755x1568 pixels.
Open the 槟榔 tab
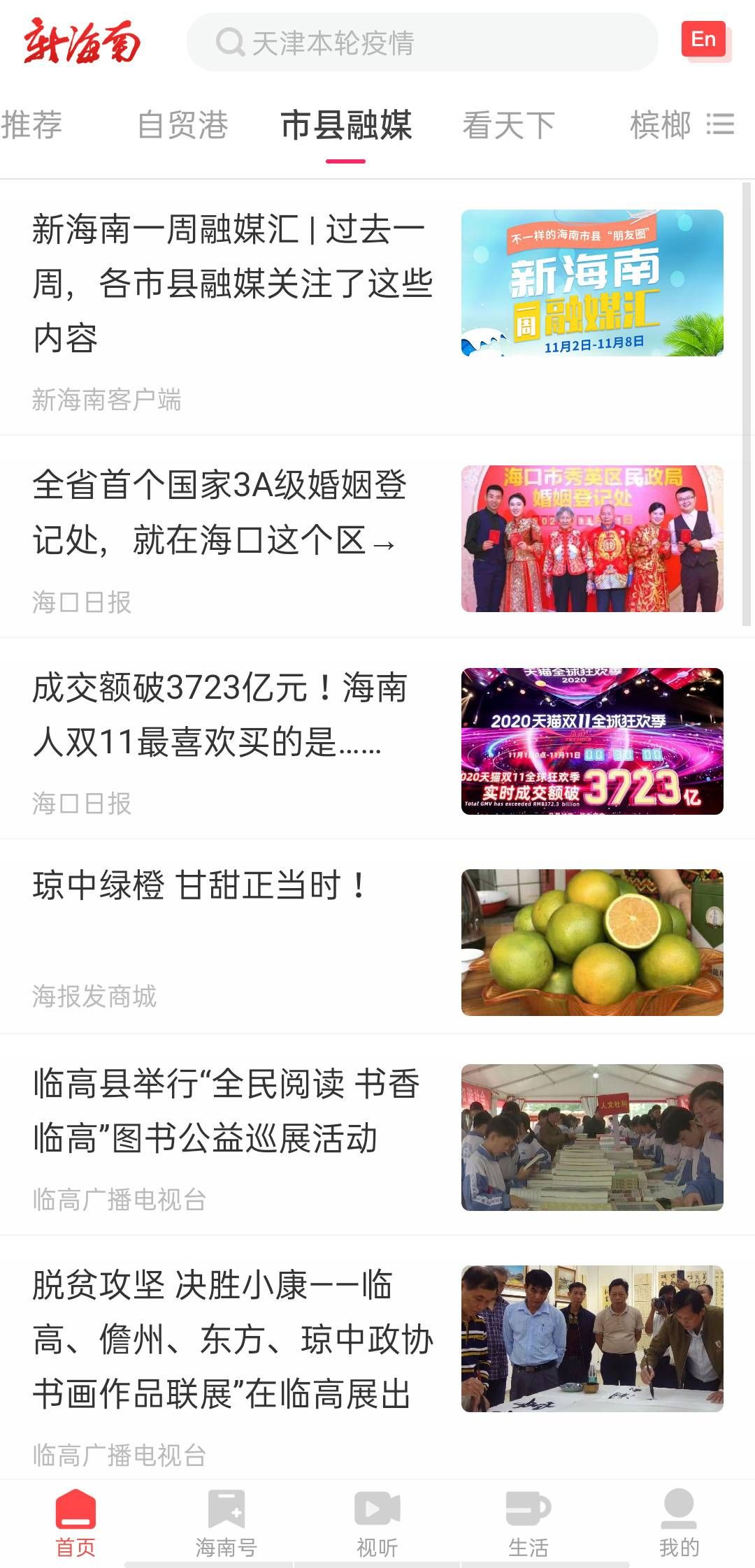(x=659, y=125)
